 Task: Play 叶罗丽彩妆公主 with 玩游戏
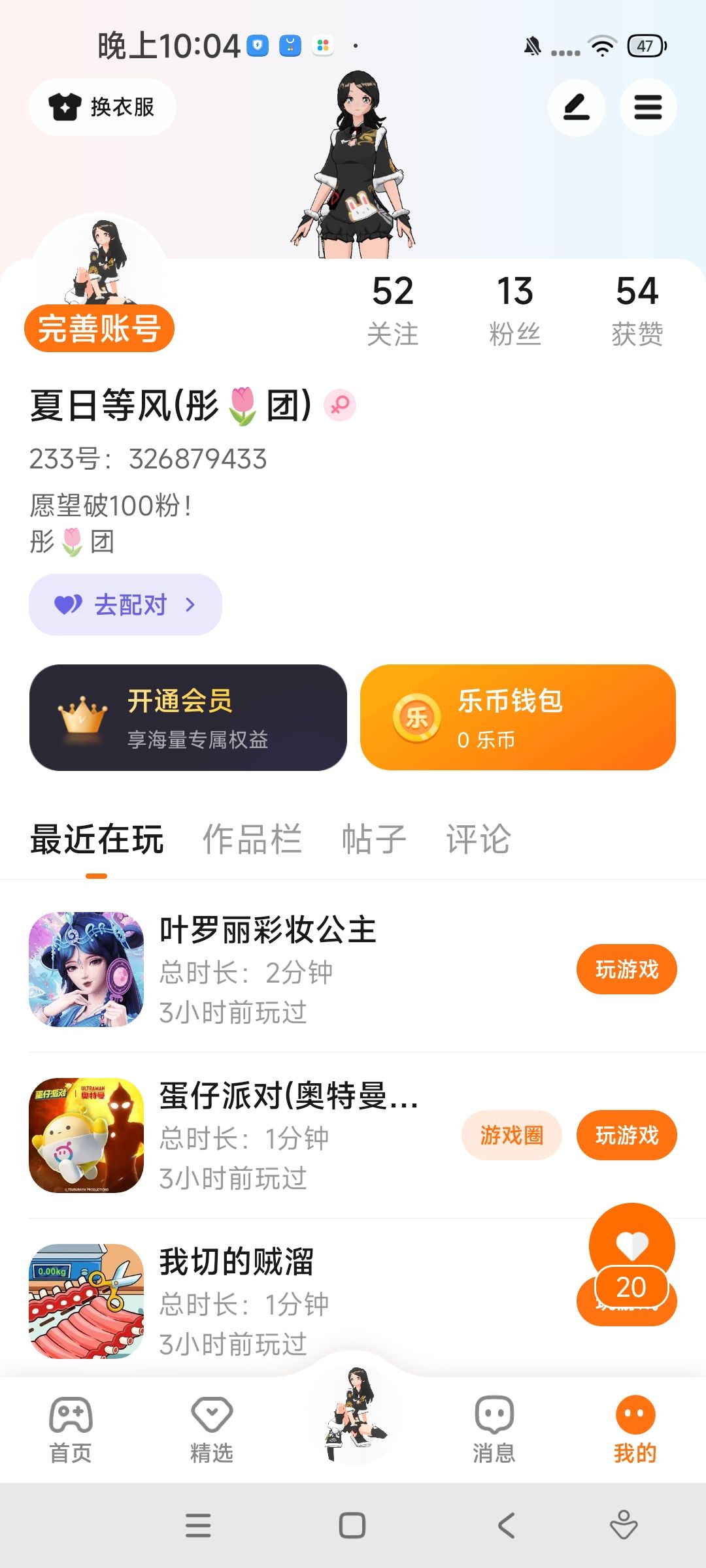pos(626,970)
